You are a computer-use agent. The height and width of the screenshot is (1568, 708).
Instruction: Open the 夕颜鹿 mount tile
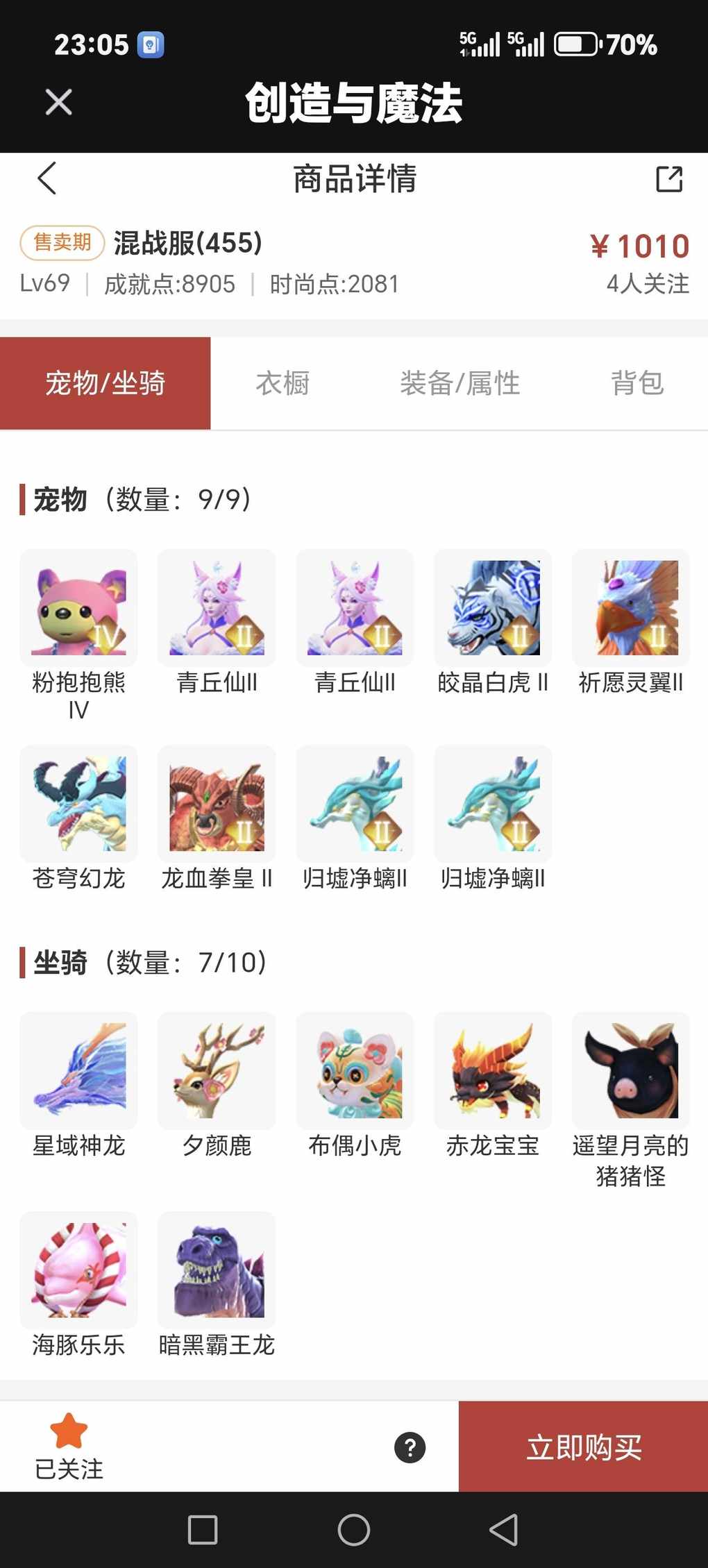217,1070
